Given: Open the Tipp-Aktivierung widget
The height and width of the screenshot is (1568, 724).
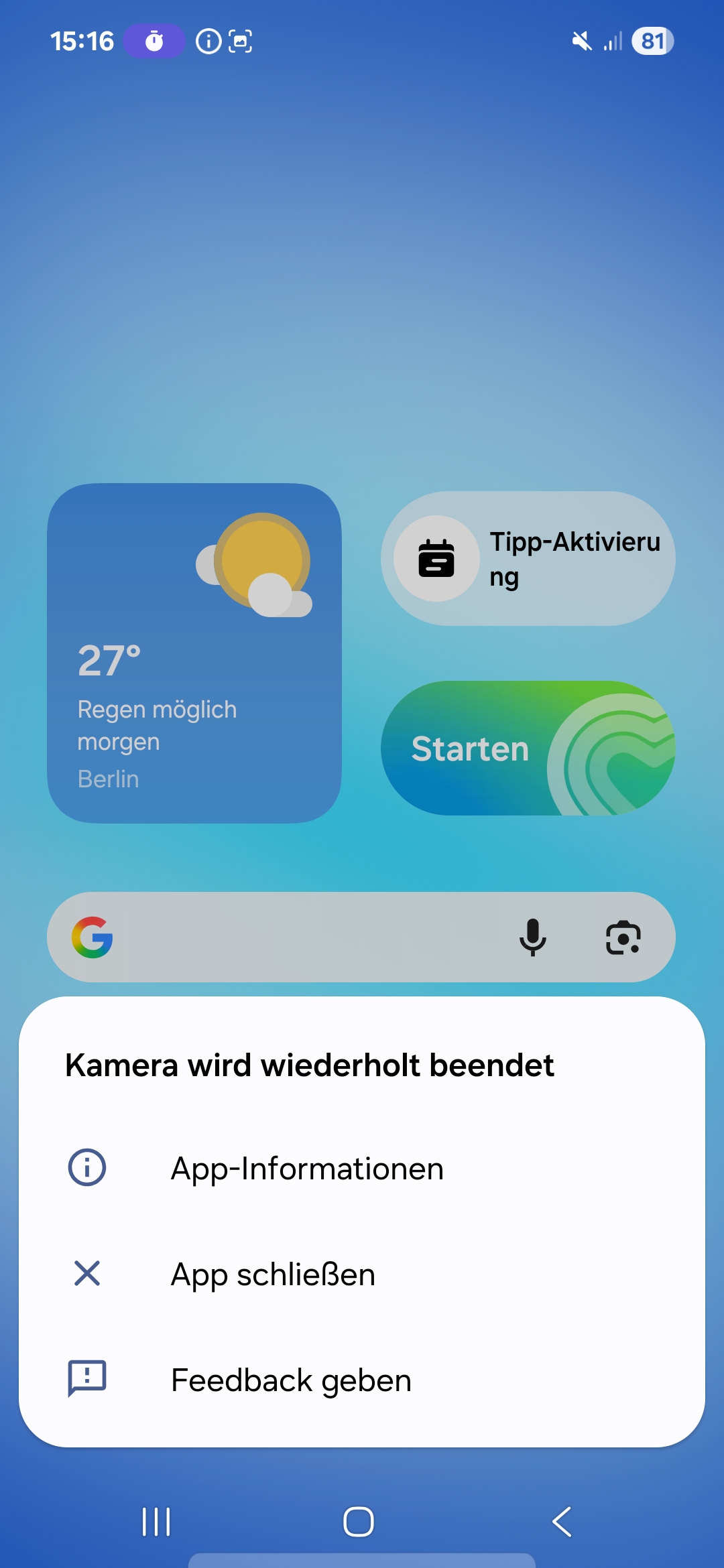Looking at the screenshot, I should (528, 559).
